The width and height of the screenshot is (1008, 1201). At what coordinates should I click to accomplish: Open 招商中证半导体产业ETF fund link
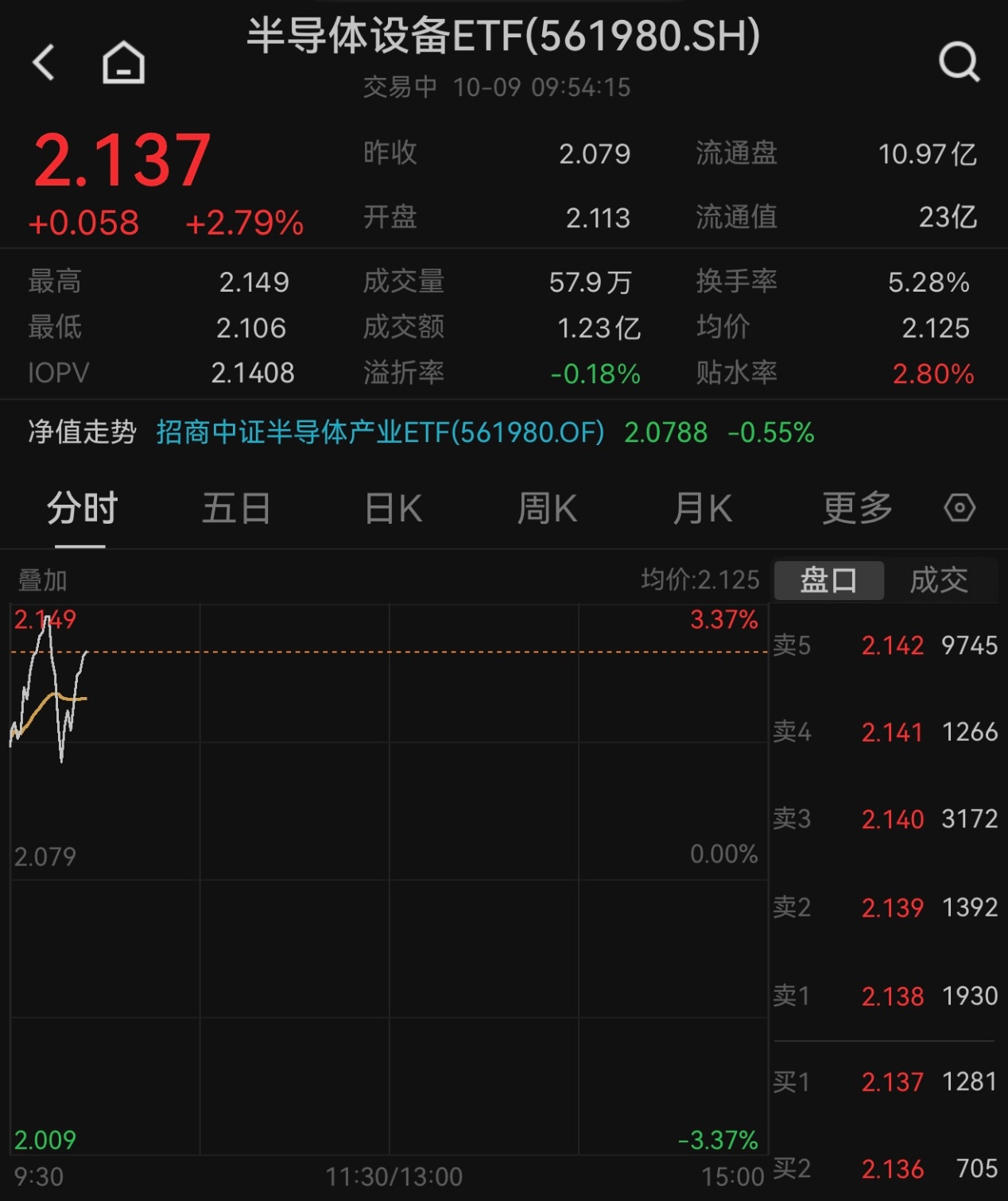coord(380,432)
